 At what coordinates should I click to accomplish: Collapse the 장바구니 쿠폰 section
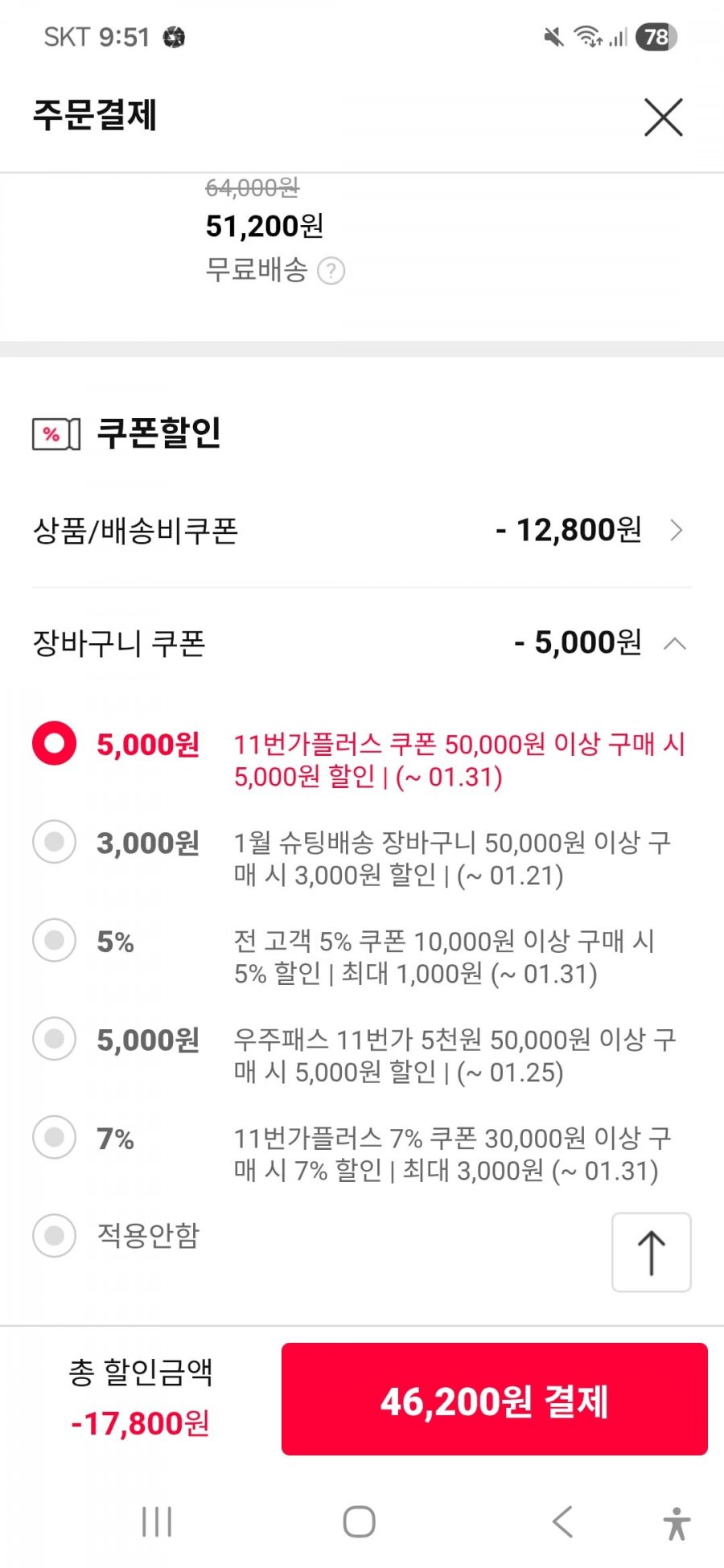pos(675,643)
